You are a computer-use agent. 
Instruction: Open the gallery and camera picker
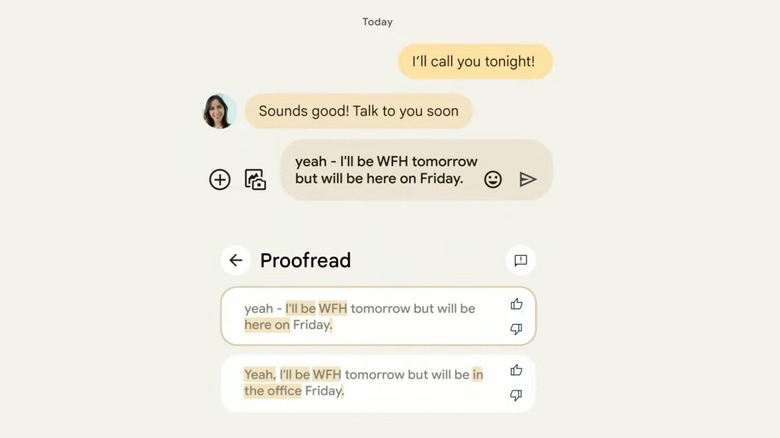(256, 180)
